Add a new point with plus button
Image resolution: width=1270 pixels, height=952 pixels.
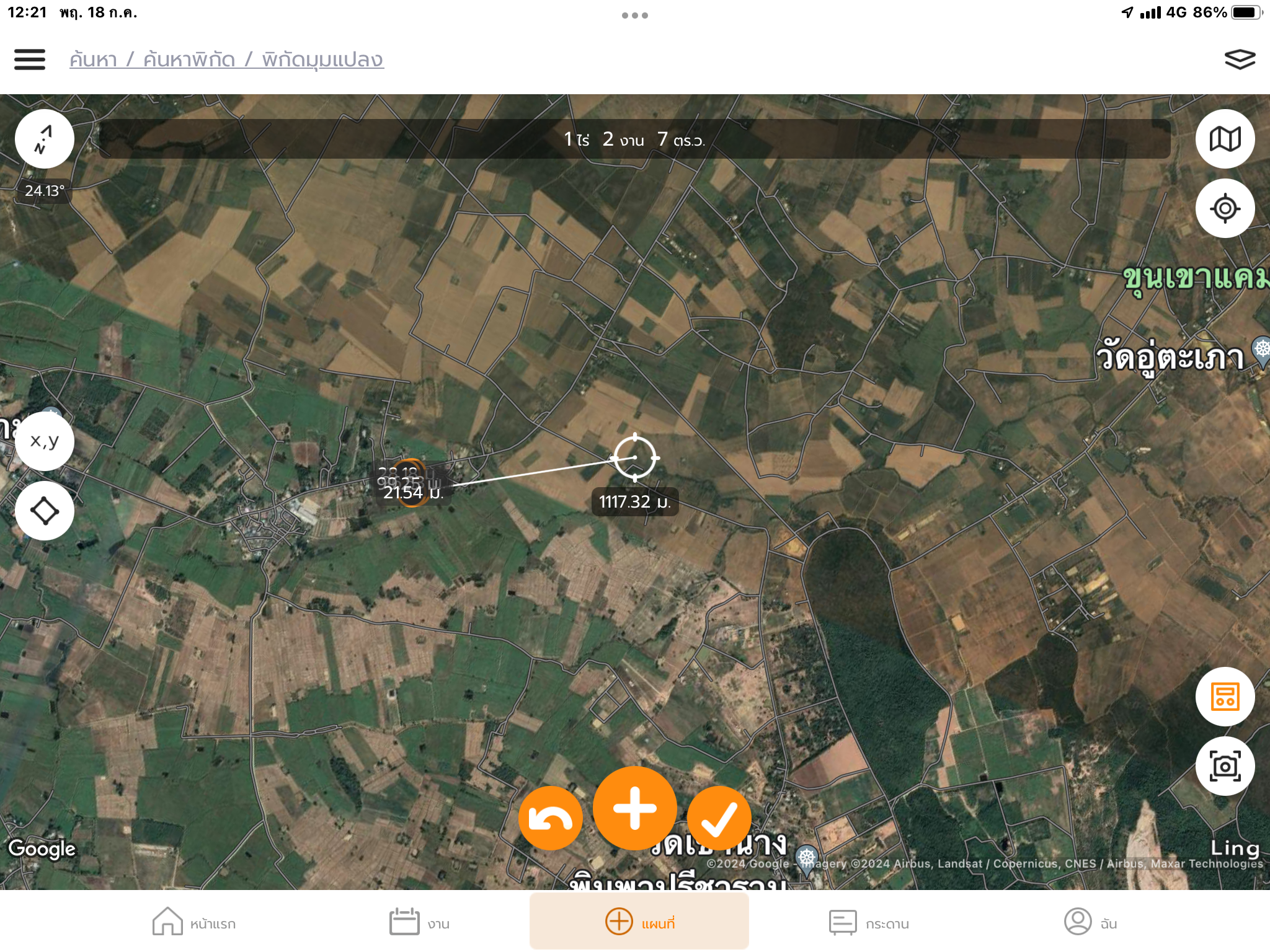(634, 808)
